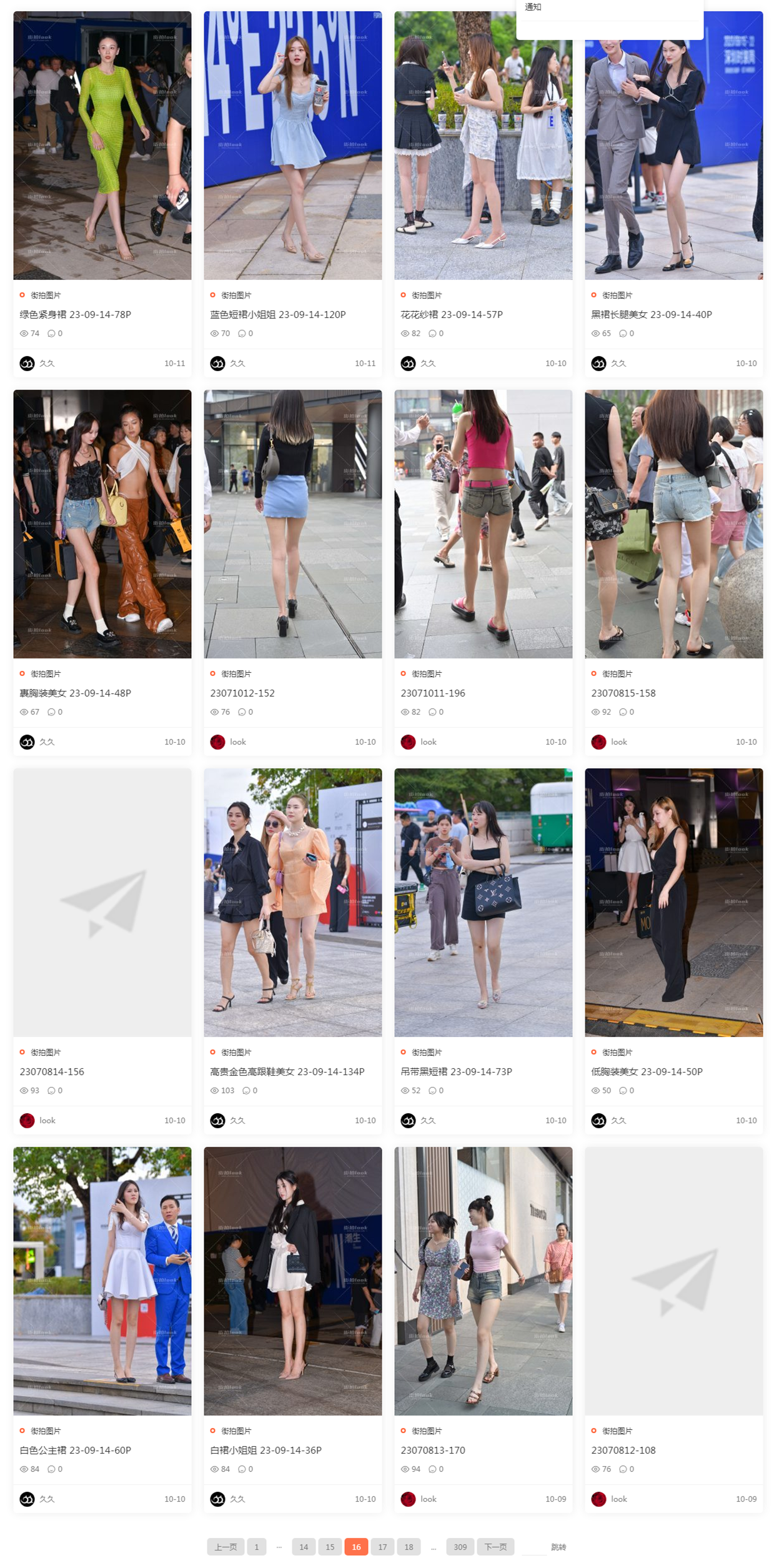Open the post 23070812-108
This screenshot has height=1568, width=784.
click(623, 1450)
